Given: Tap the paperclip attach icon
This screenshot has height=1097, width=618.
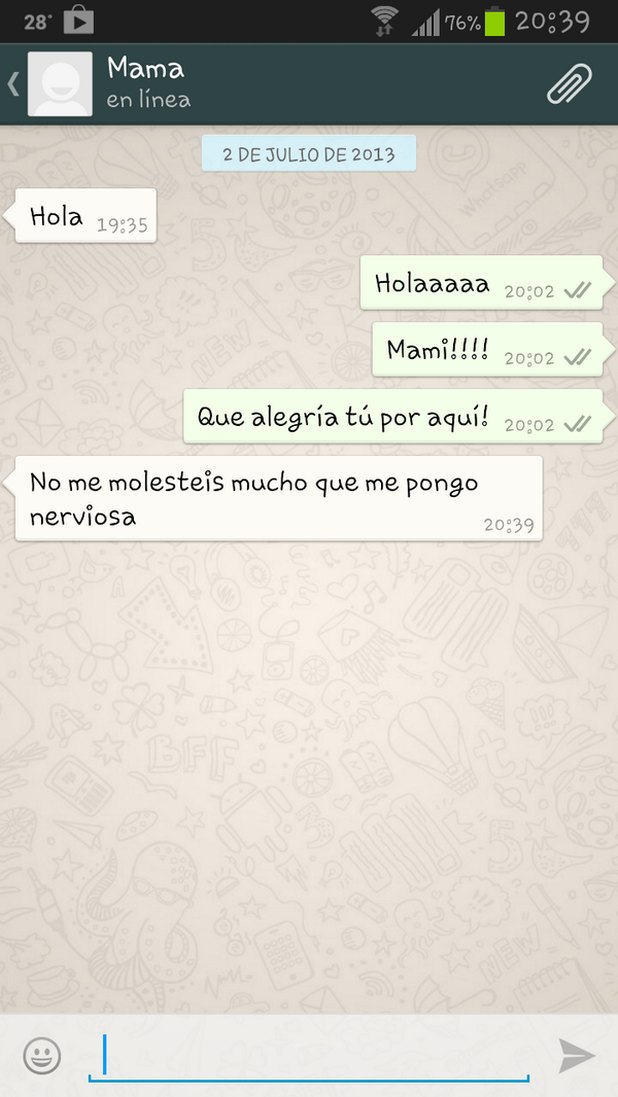Looking at the screenshot, I should [x=569, y=84].
